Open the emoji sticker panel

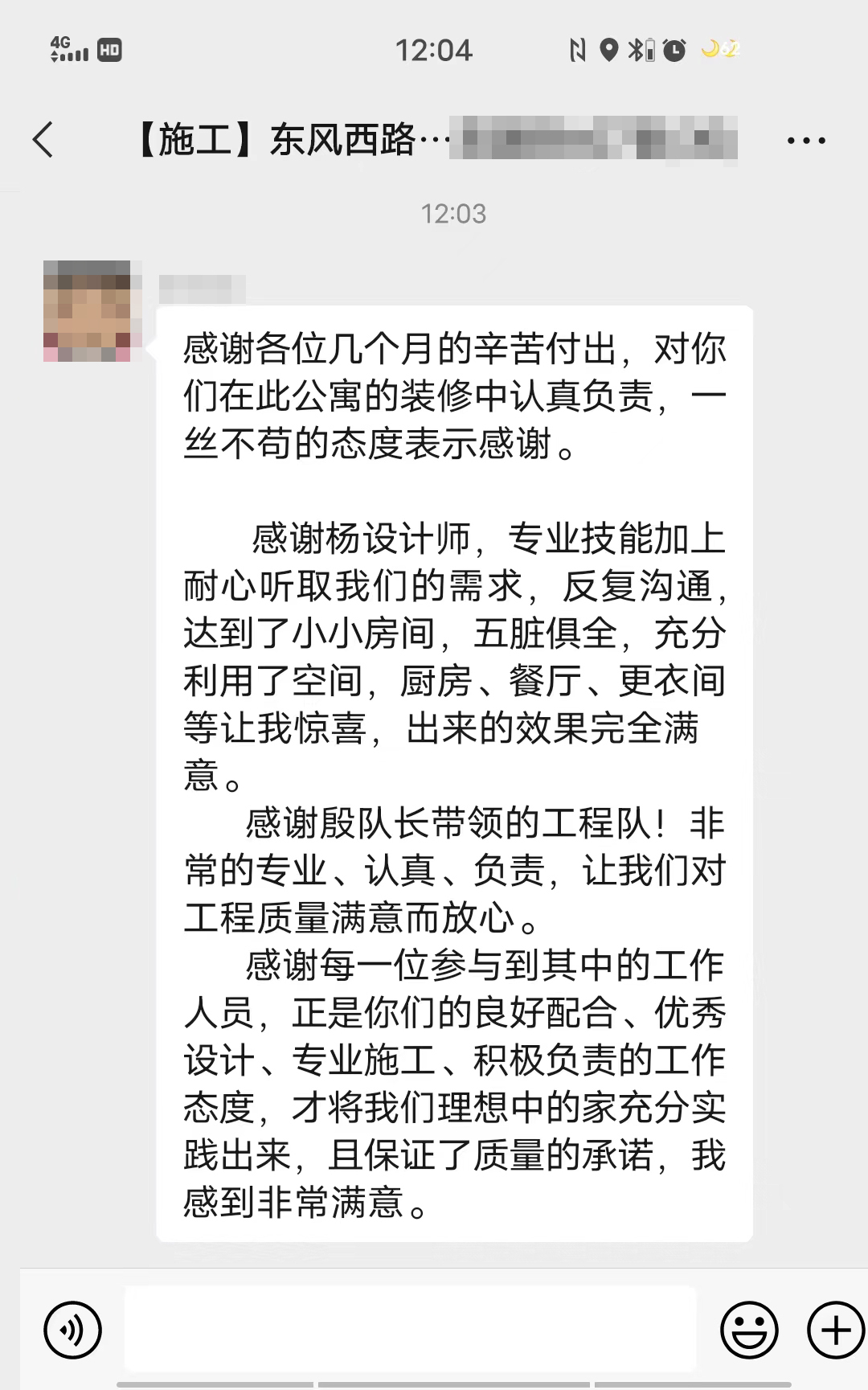point(749,1330)
